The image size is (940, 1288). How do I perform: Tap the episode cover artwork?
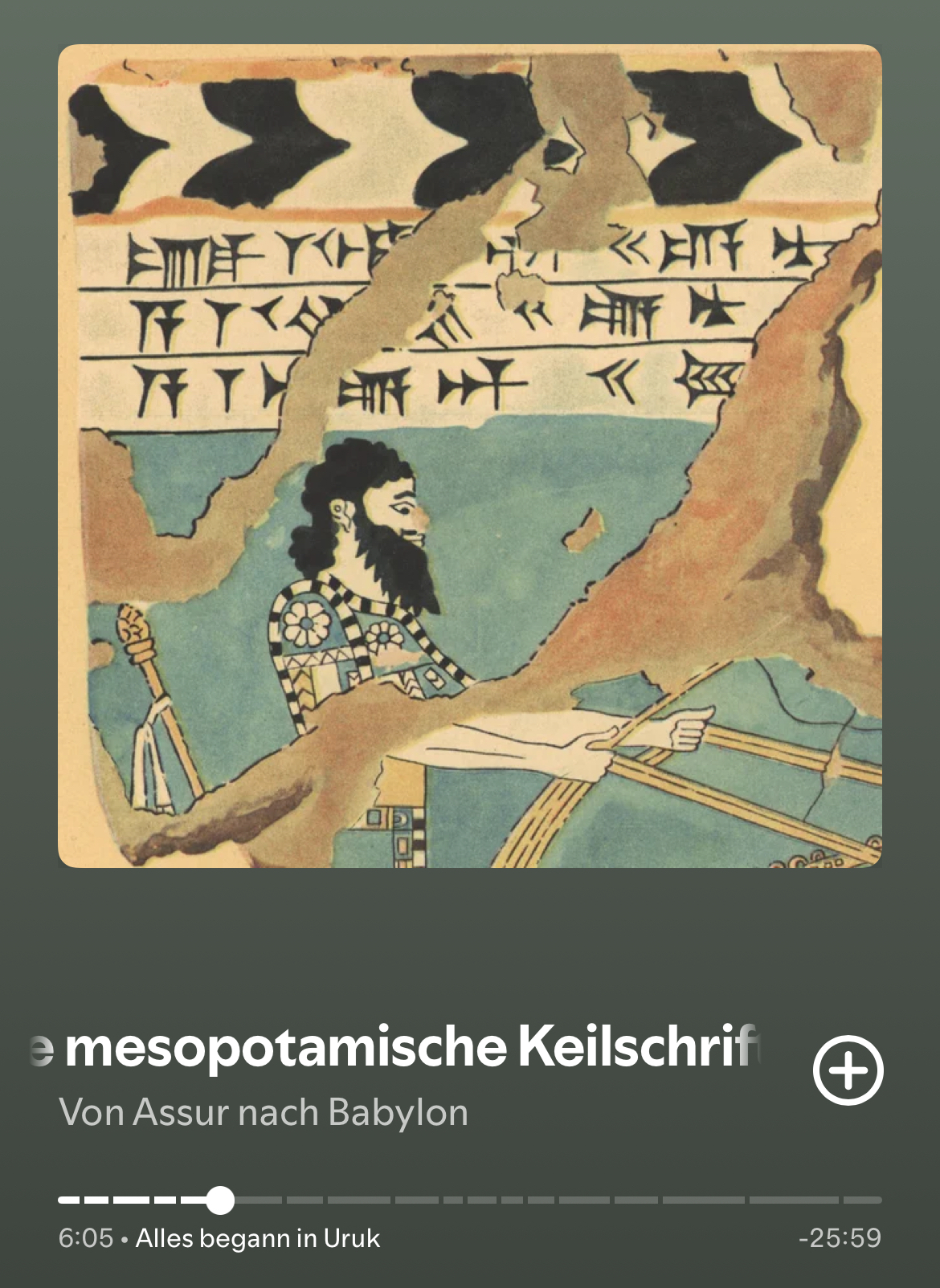(470, 456)
